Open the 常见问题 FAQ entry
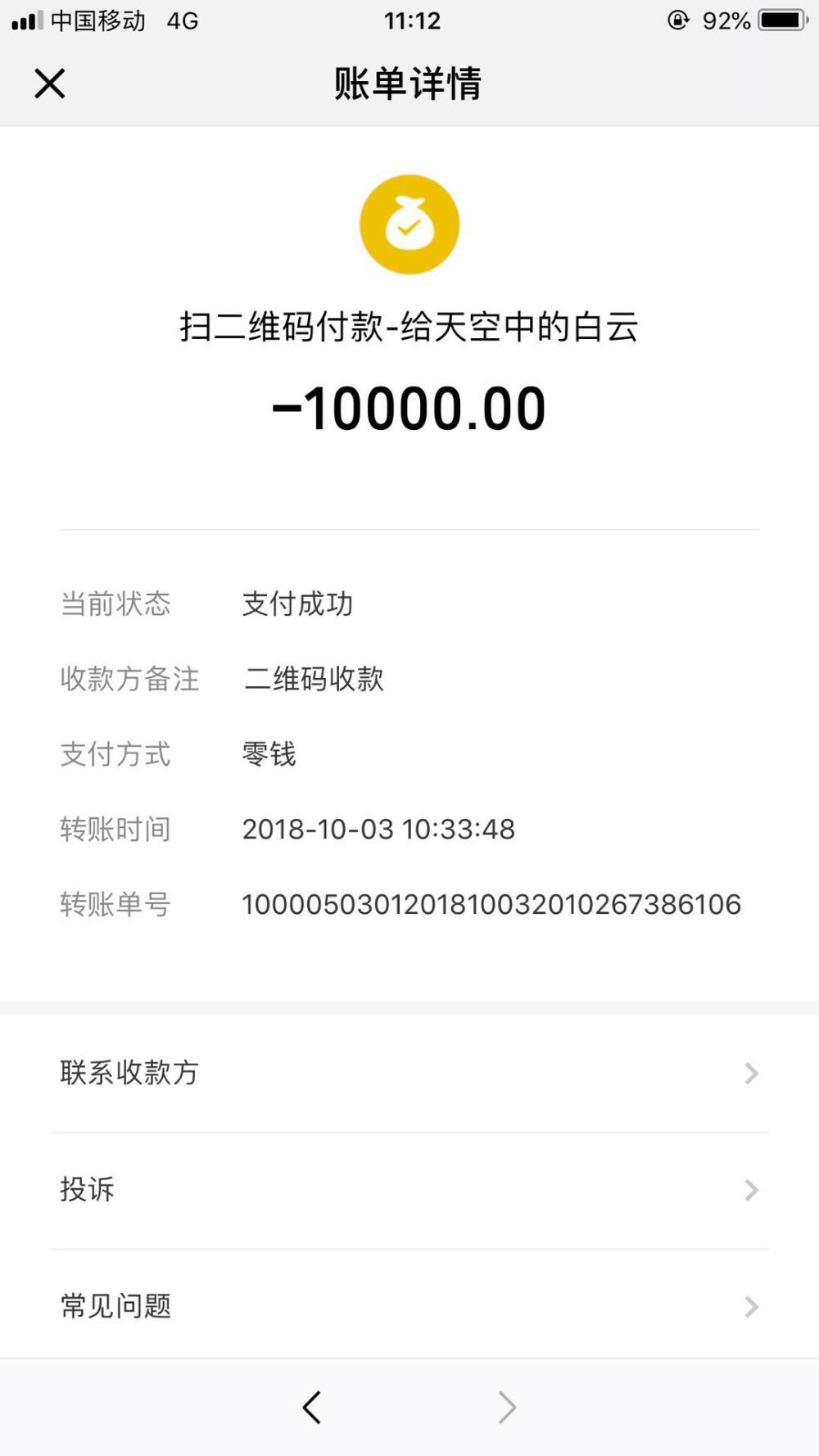Screen dimensions: 819x1456 [x=115, y=1308]
